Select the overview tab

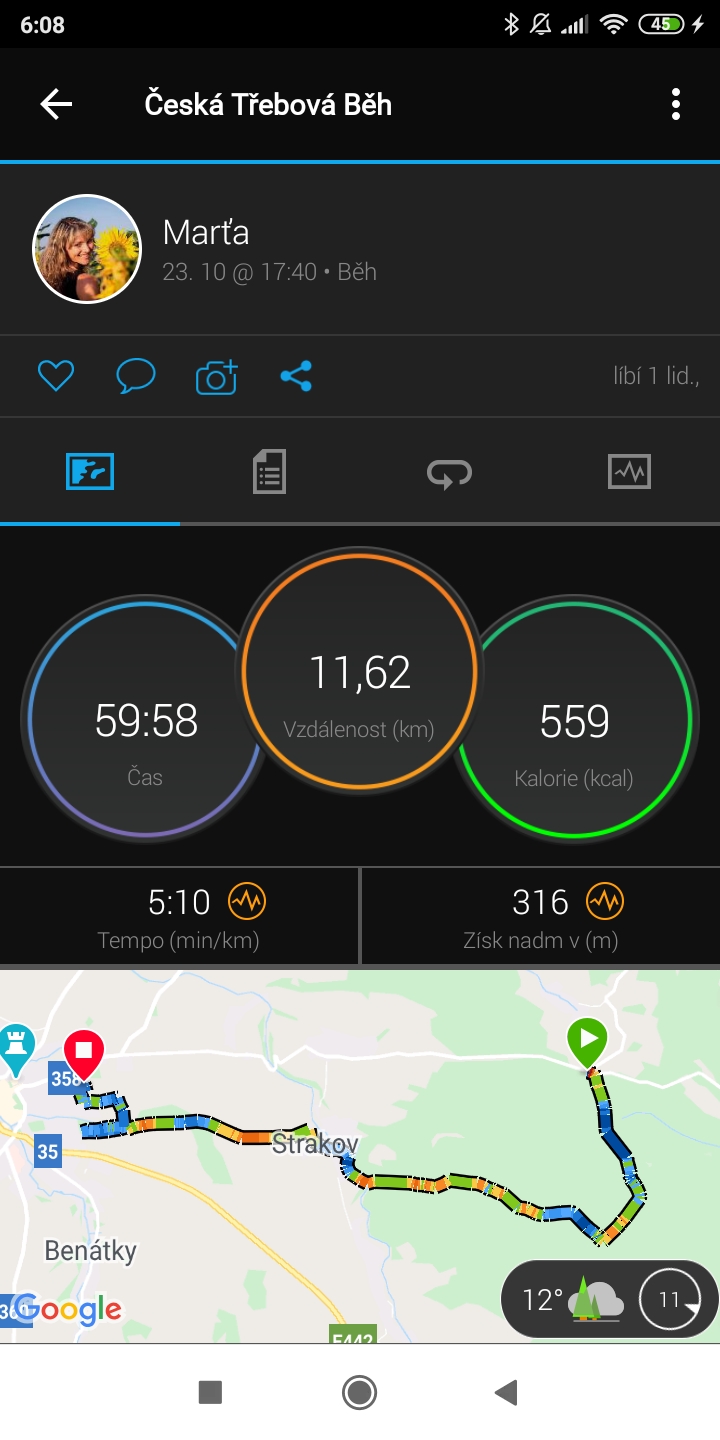90,471
